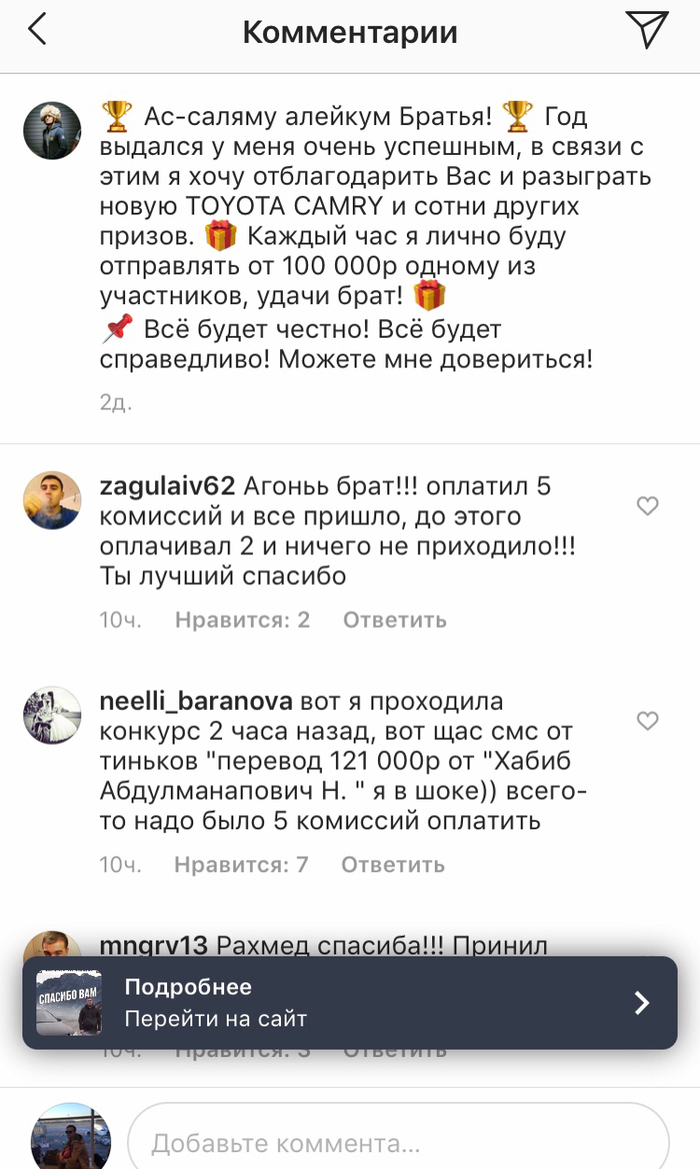The width and height of the screenshot is (700, 1169).
Task: Share the post via the paper plane icon
Action: (x=646, y=30)
